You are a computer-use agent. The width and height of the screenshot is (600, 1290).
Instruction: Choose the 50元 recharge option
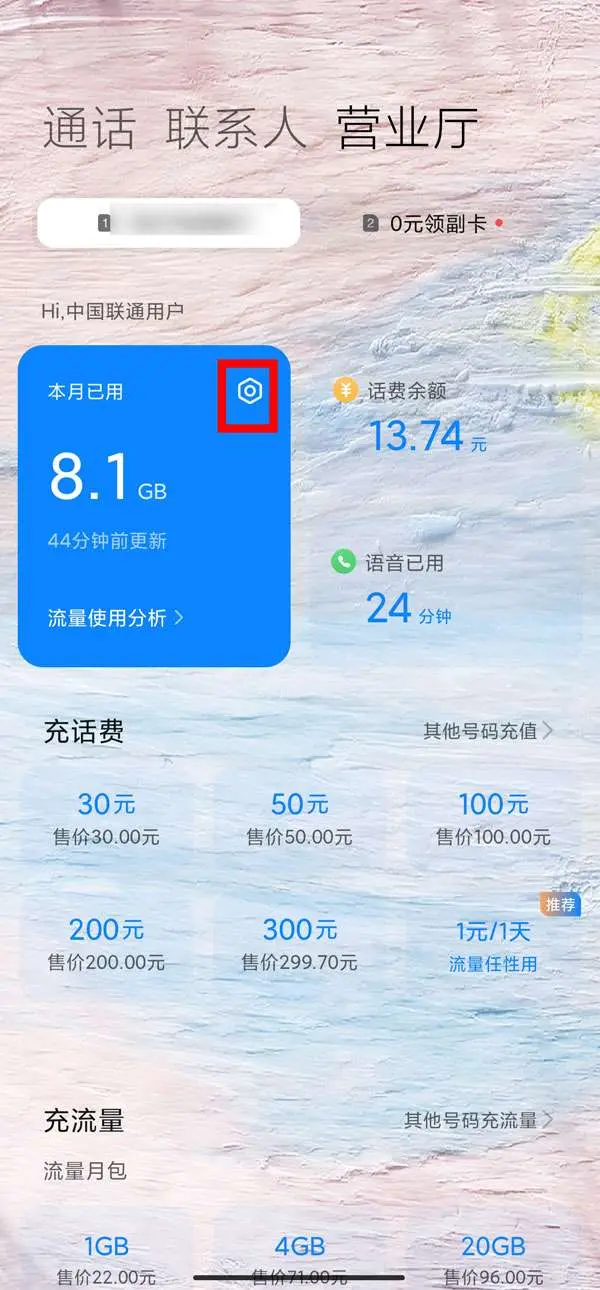pyautogui.click(x=299, y=819)
